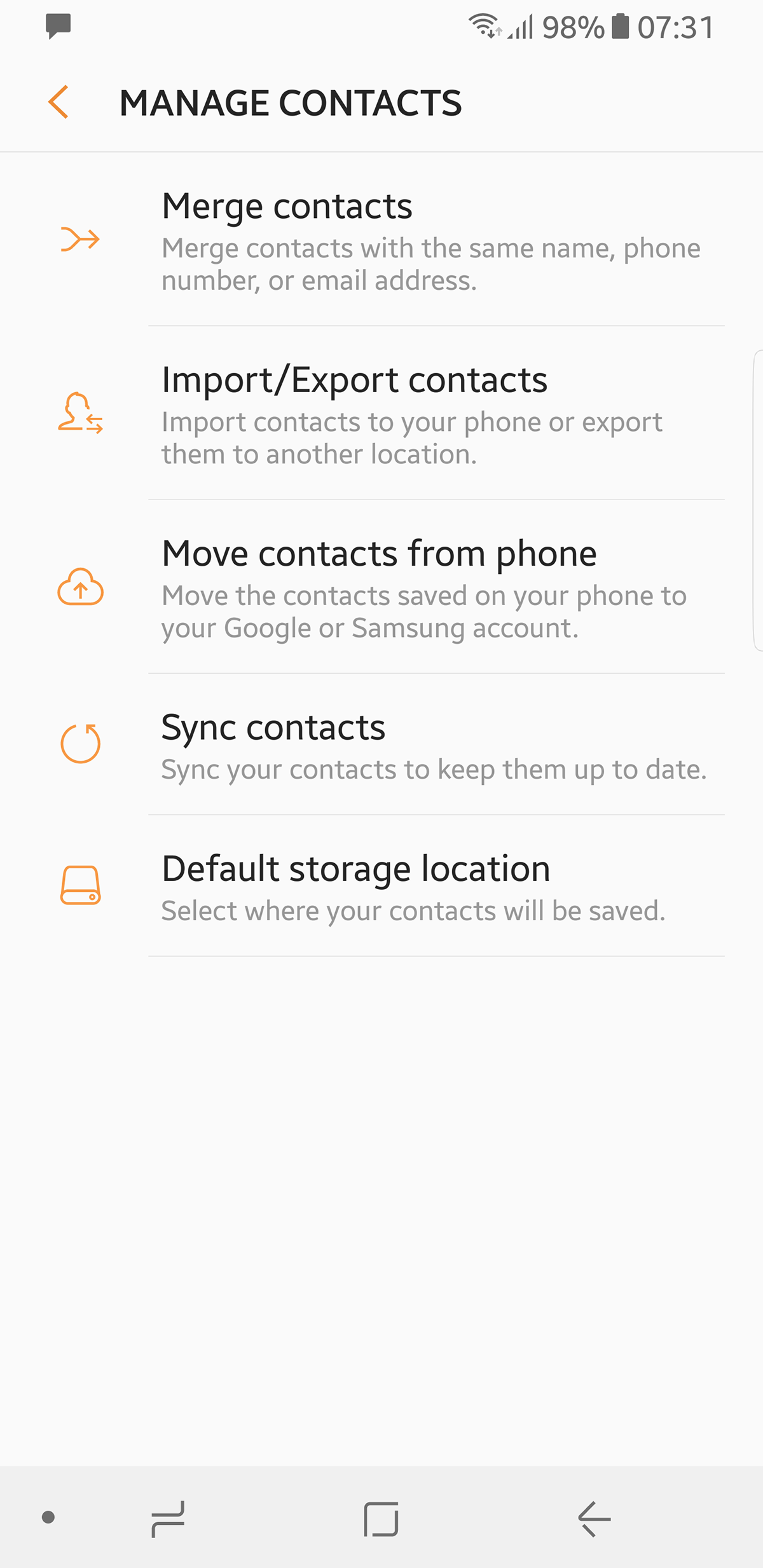The width and height of the screenshot is (763, 1568).
Task: Open Merge contacts
Action: click(x=381, y=240)
